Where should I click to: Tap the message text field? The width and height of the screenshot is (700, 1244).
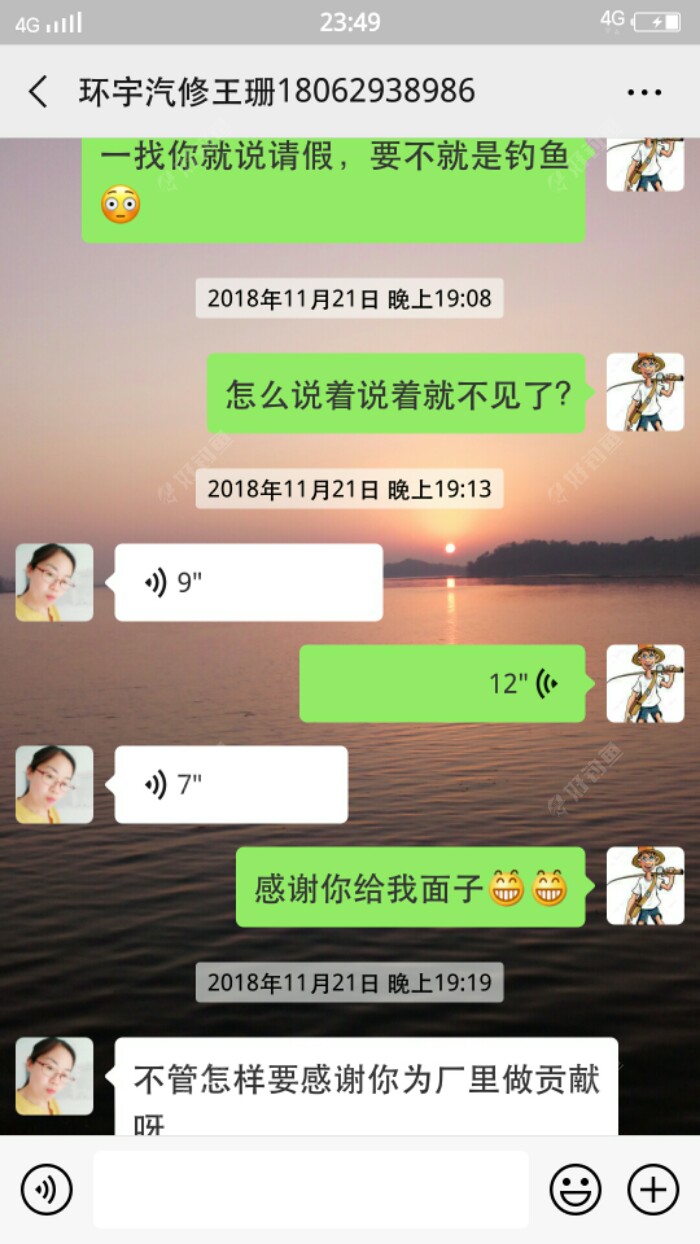310,1190
